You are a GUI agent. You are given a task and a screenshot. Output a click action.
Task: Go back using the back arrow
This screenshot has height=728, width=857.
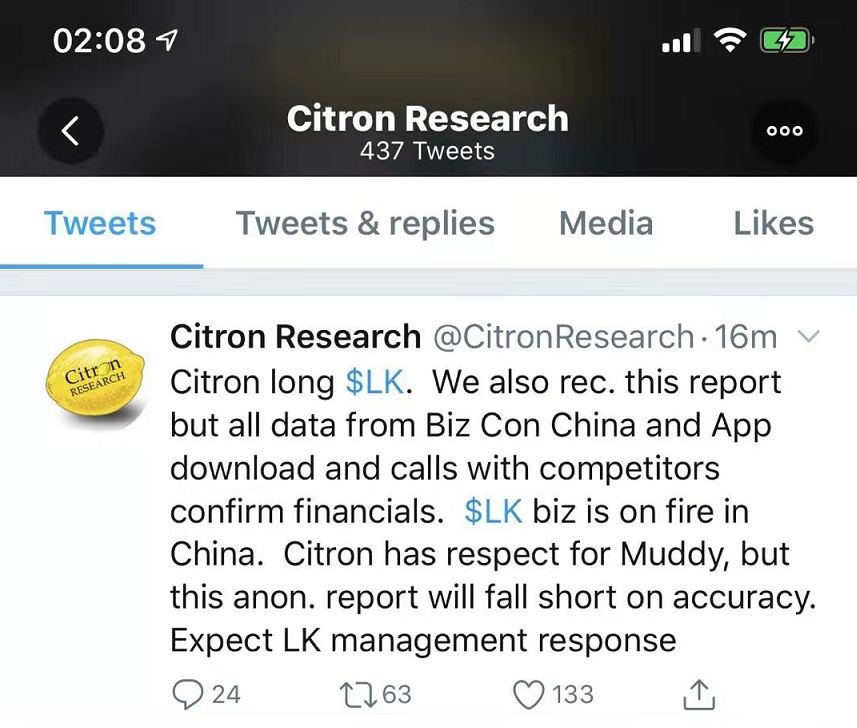point(70,132)
